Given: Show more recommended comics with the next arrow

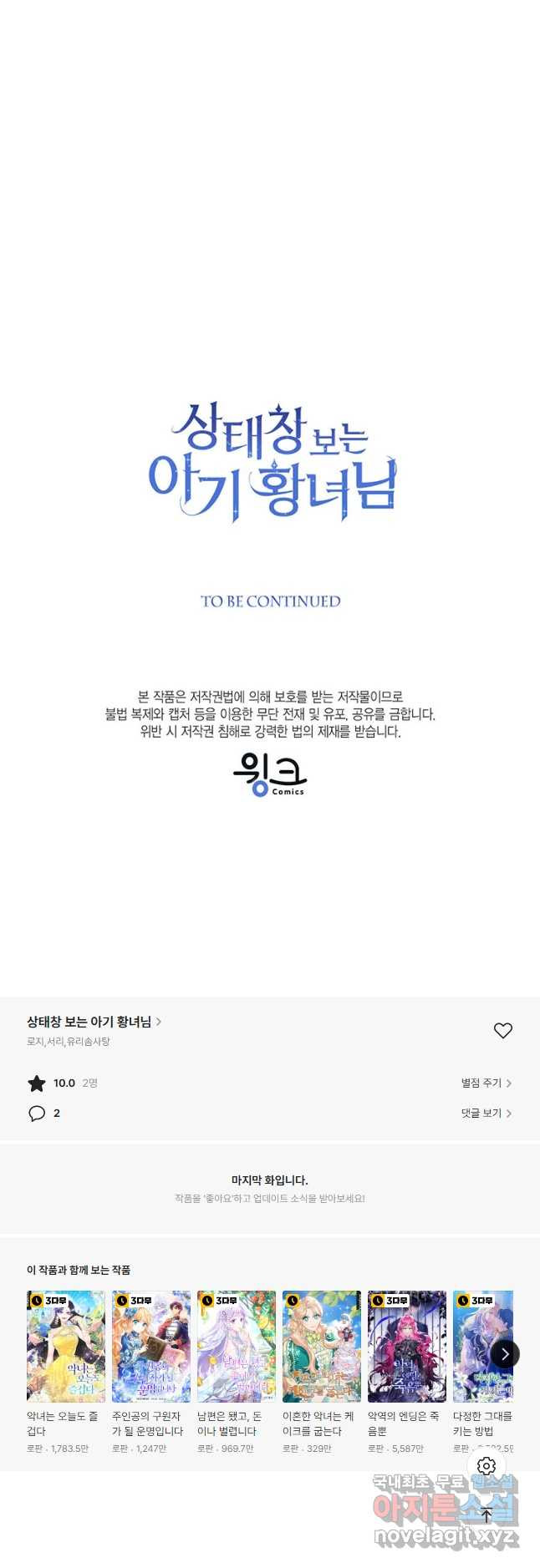Looking at the screenshot, I should [504, 1354].
